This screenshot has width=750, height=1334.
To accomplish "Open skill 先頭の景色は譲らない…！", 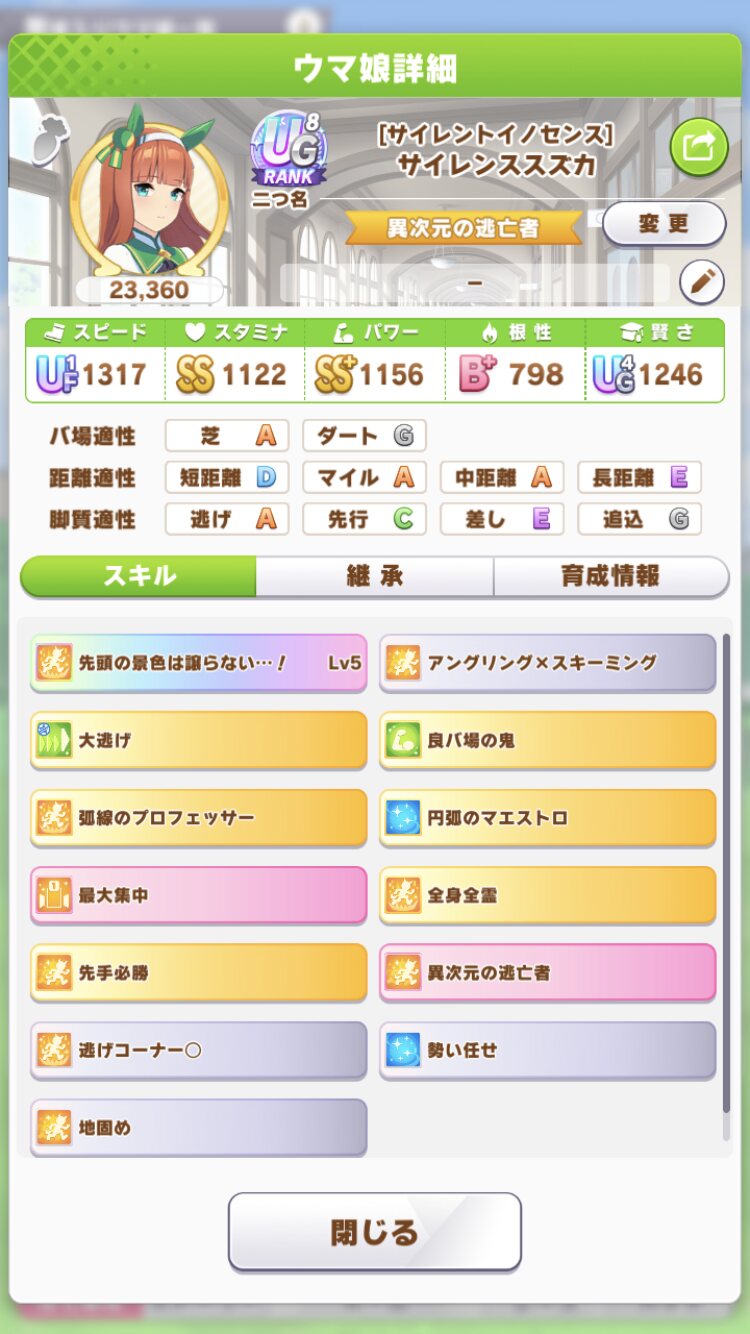I will 198,662.
